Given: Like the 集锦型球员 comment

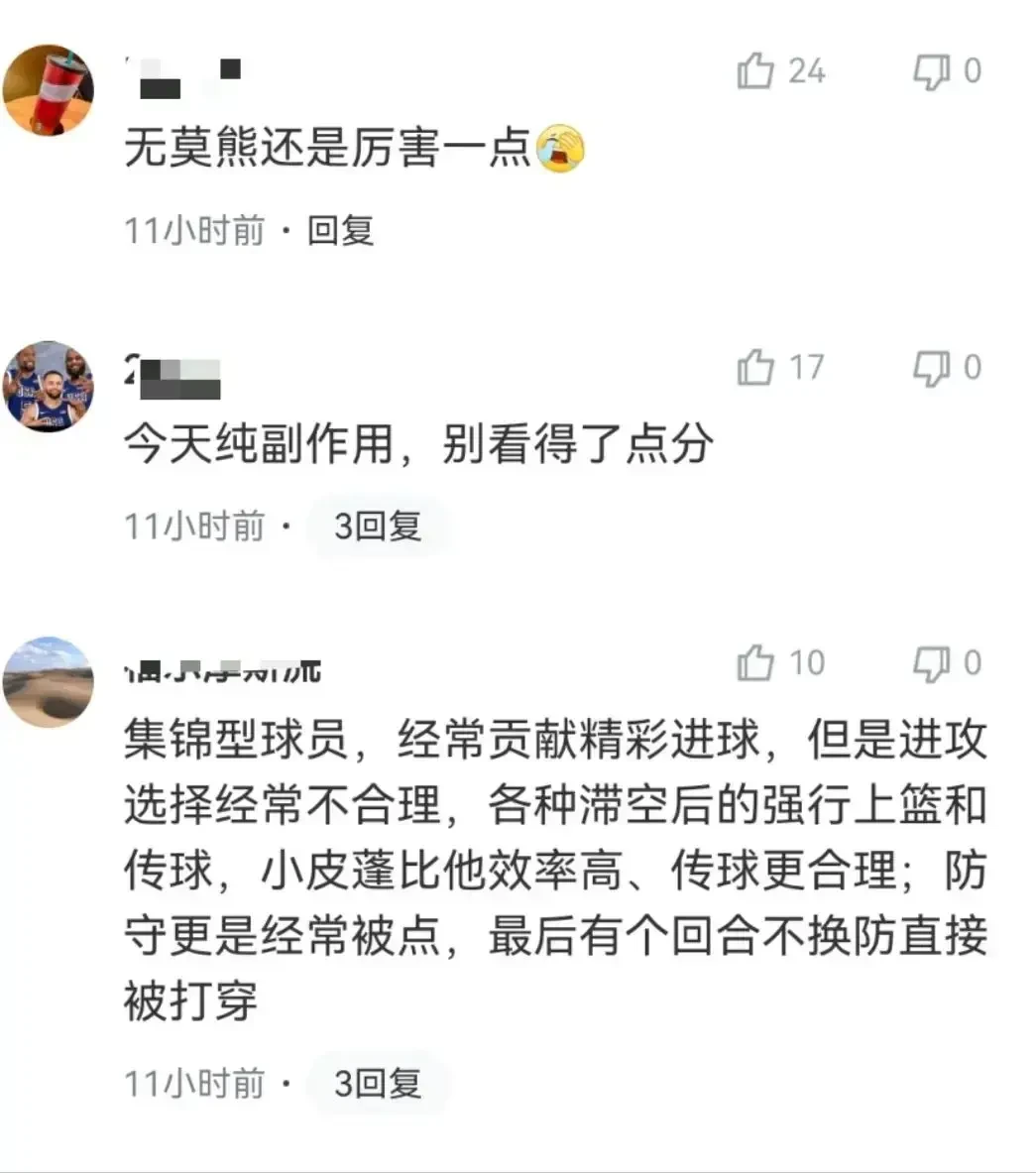Looking at the screenshot, I should pyautogui.click(x=756, y=663).
